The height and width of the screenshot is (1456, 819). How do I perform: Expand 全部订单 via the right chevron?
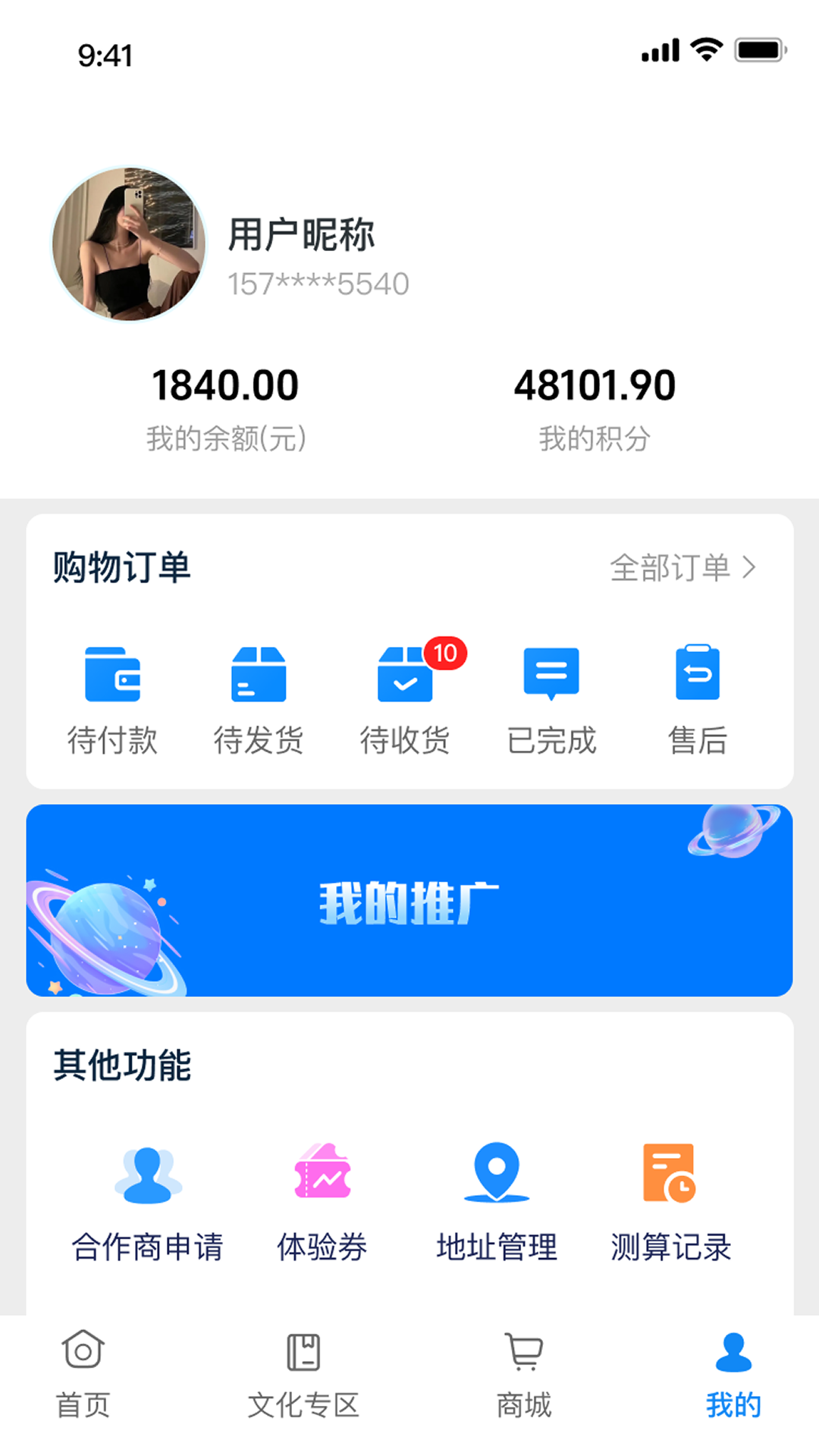click(682, 567)
